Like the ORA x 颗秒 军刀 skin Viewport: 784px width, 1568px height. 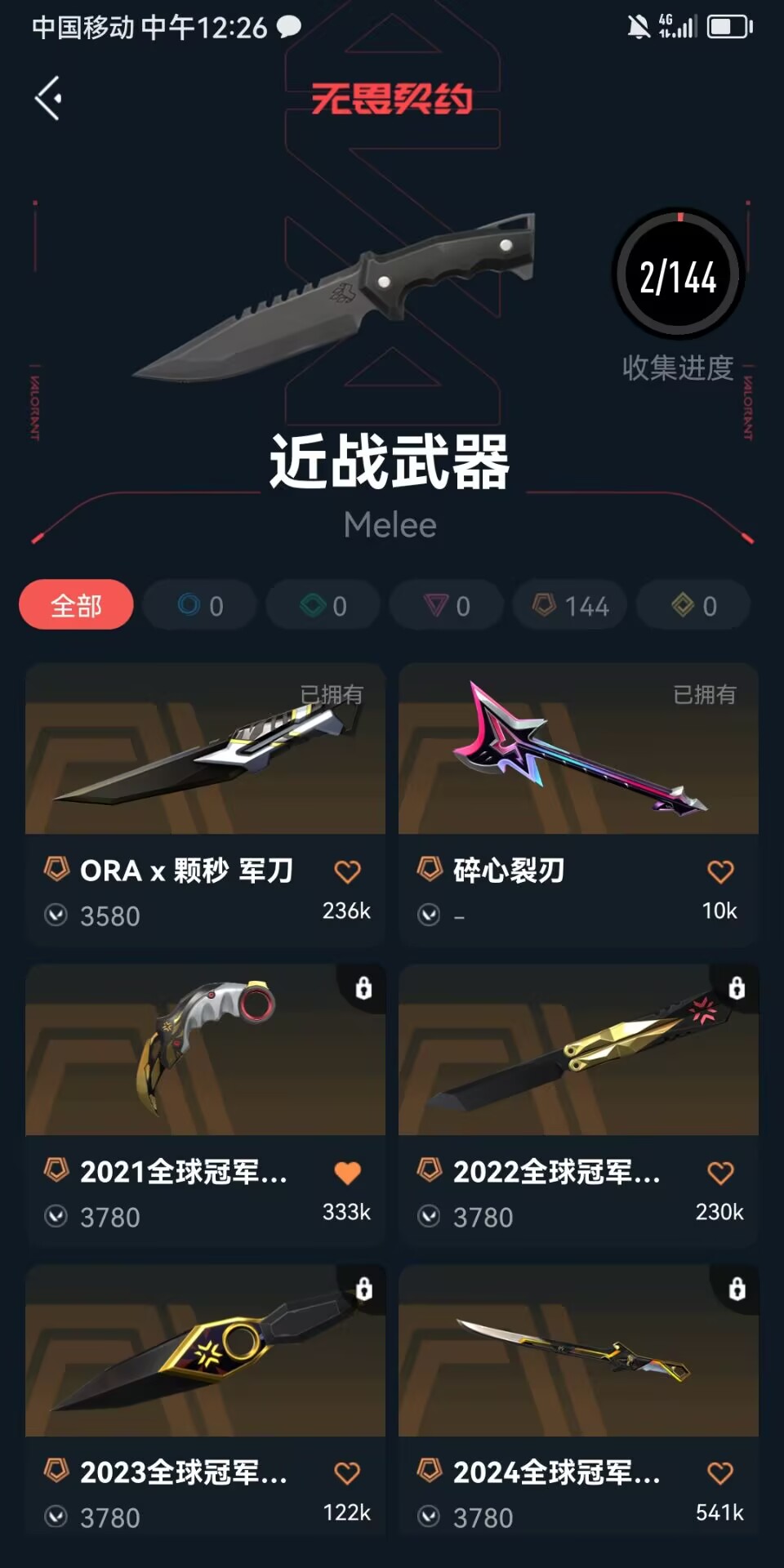[347, 871]
